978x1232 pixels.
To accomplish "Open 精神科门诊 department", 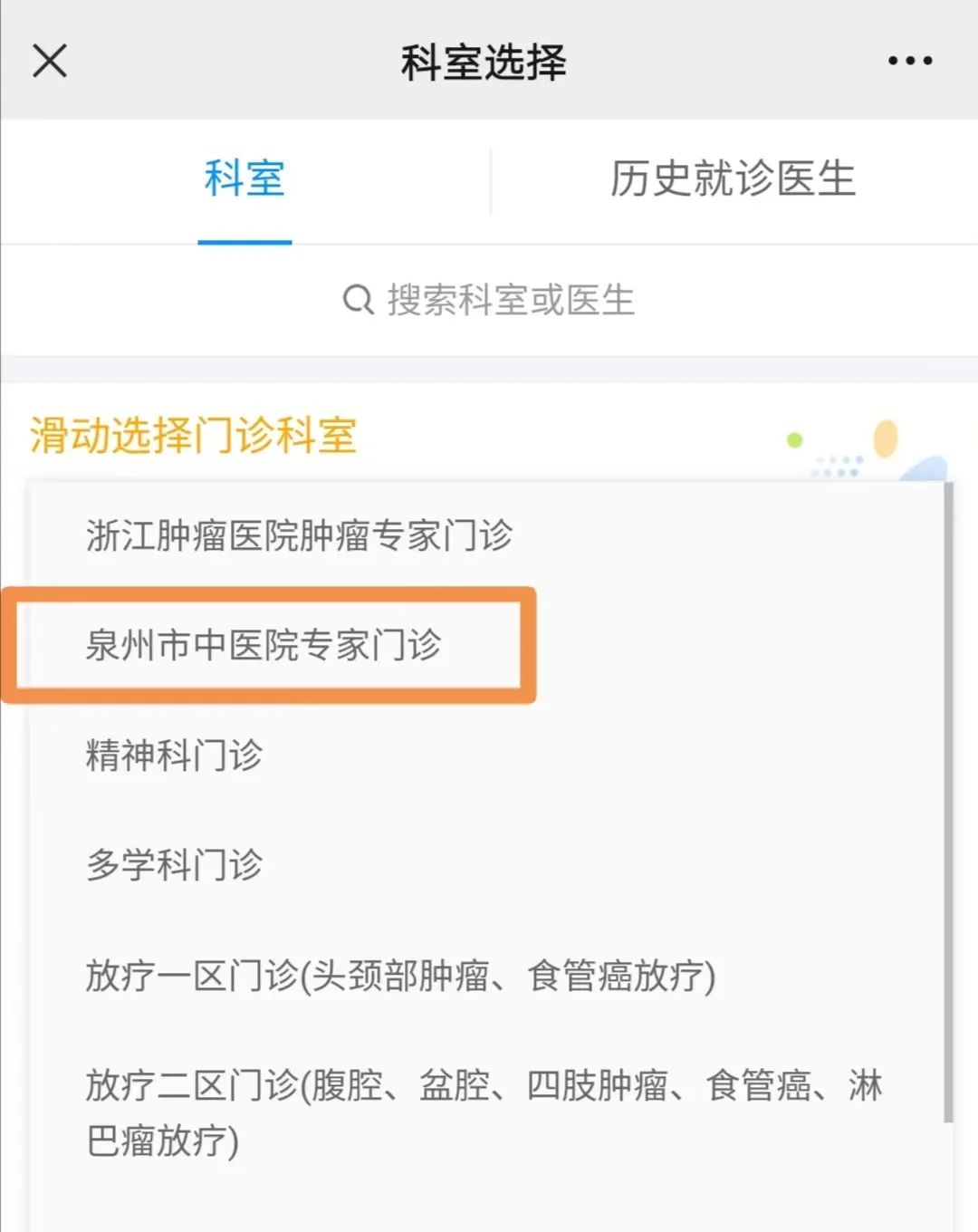I will [x=174, y=755].
